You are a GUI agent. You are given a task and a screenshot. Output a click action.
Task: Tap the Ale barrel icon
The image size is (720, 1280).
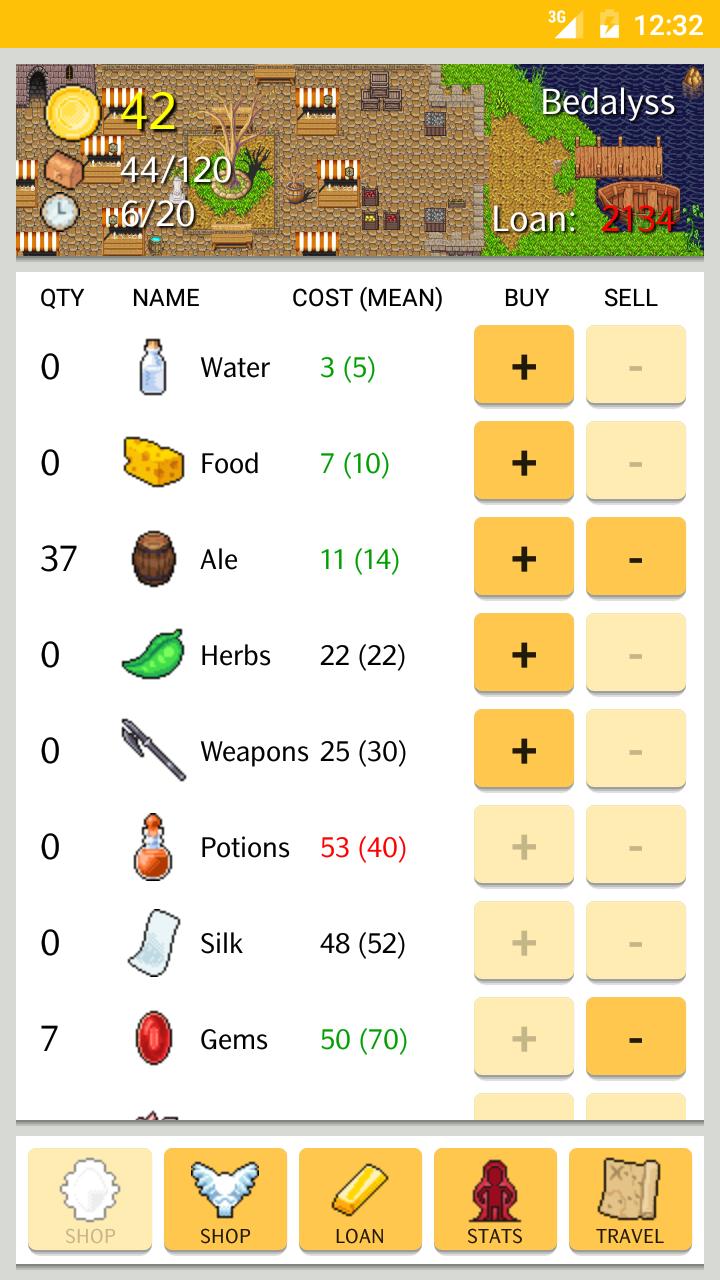[x=152, y=558]
